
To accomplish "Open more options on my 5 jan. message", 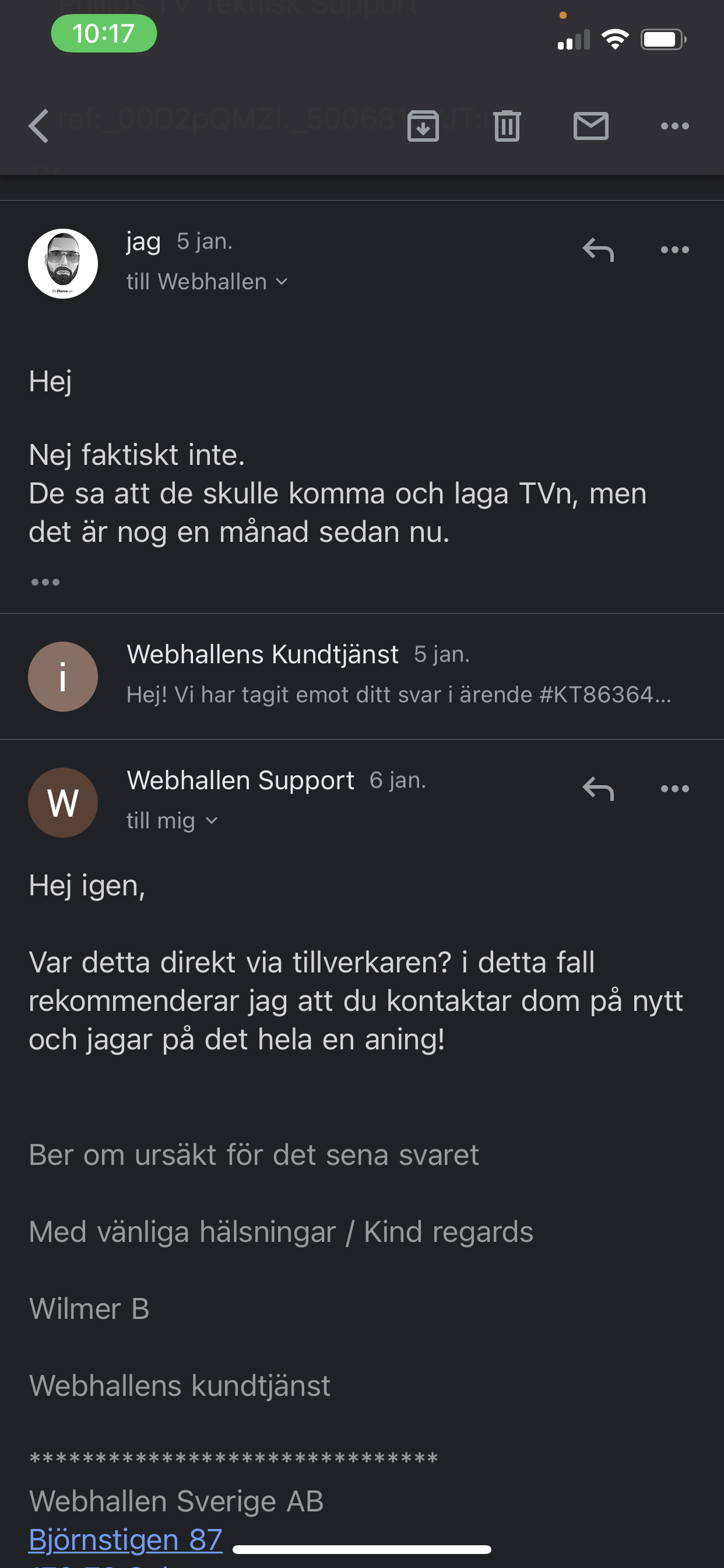I will tap(674, 250).
